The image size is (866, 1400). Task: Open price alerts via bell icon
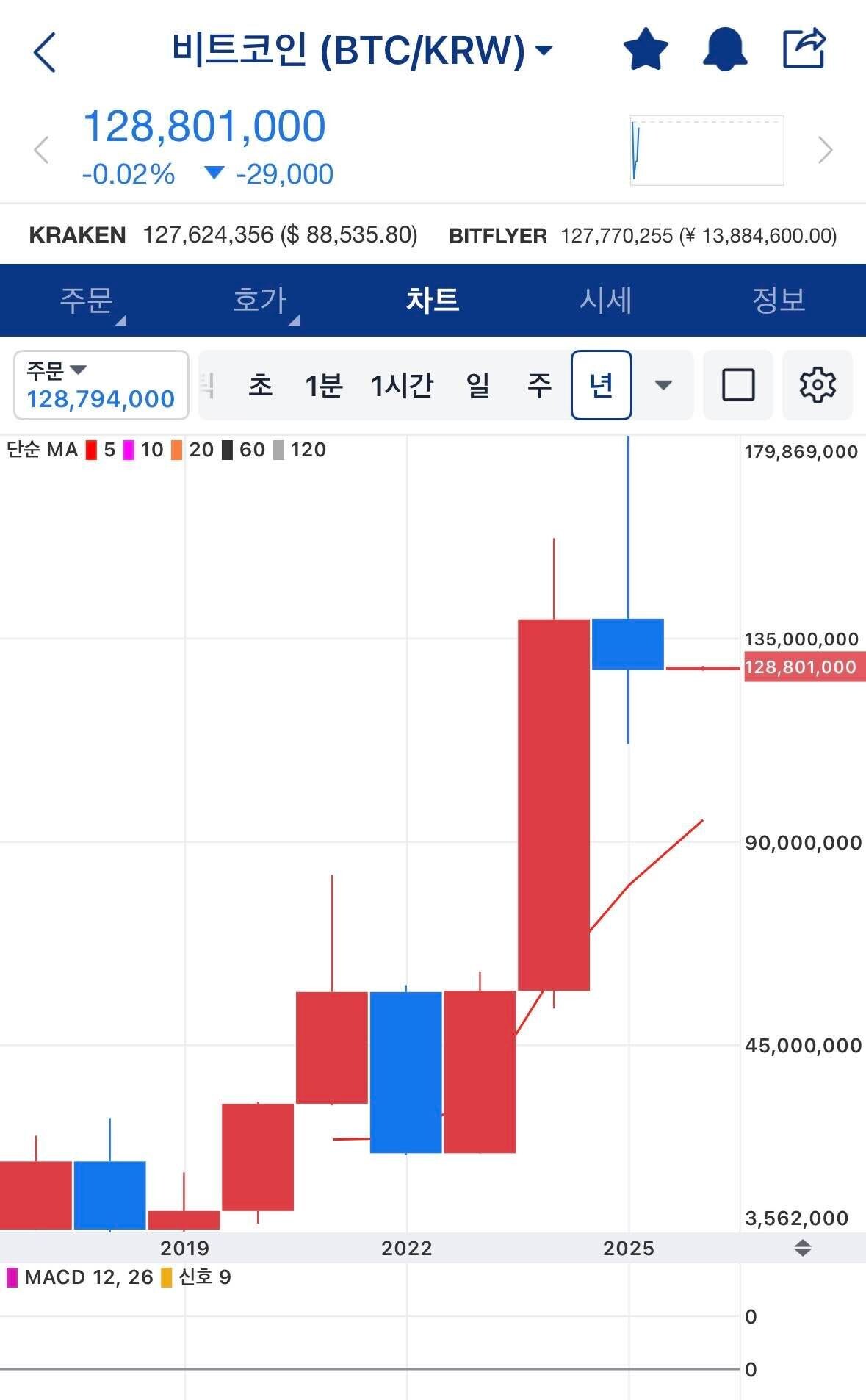coord(724,49)
